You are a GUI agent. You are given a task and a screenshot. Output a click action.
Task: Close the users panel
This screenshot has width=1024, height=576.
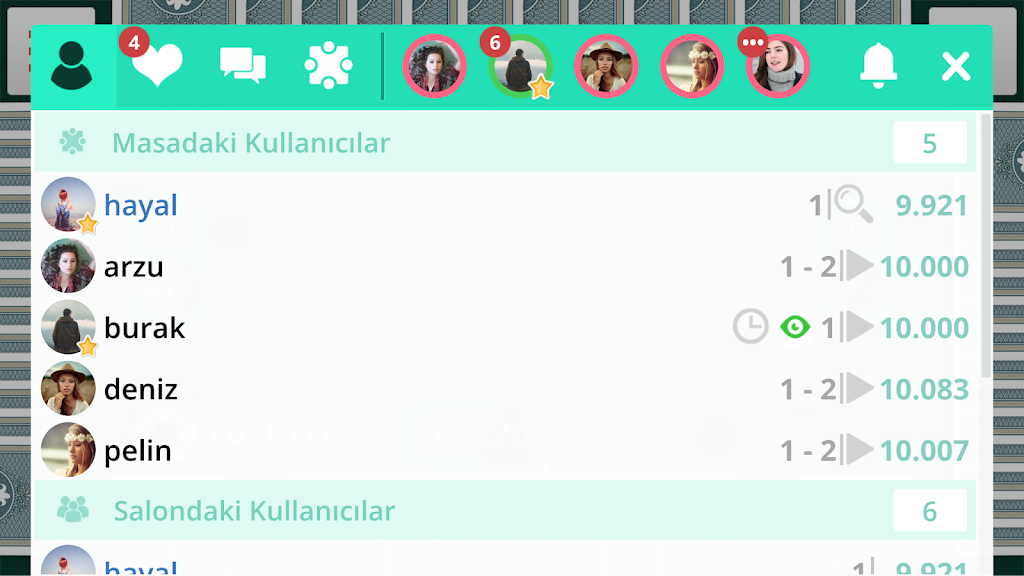tap(956, 67)
